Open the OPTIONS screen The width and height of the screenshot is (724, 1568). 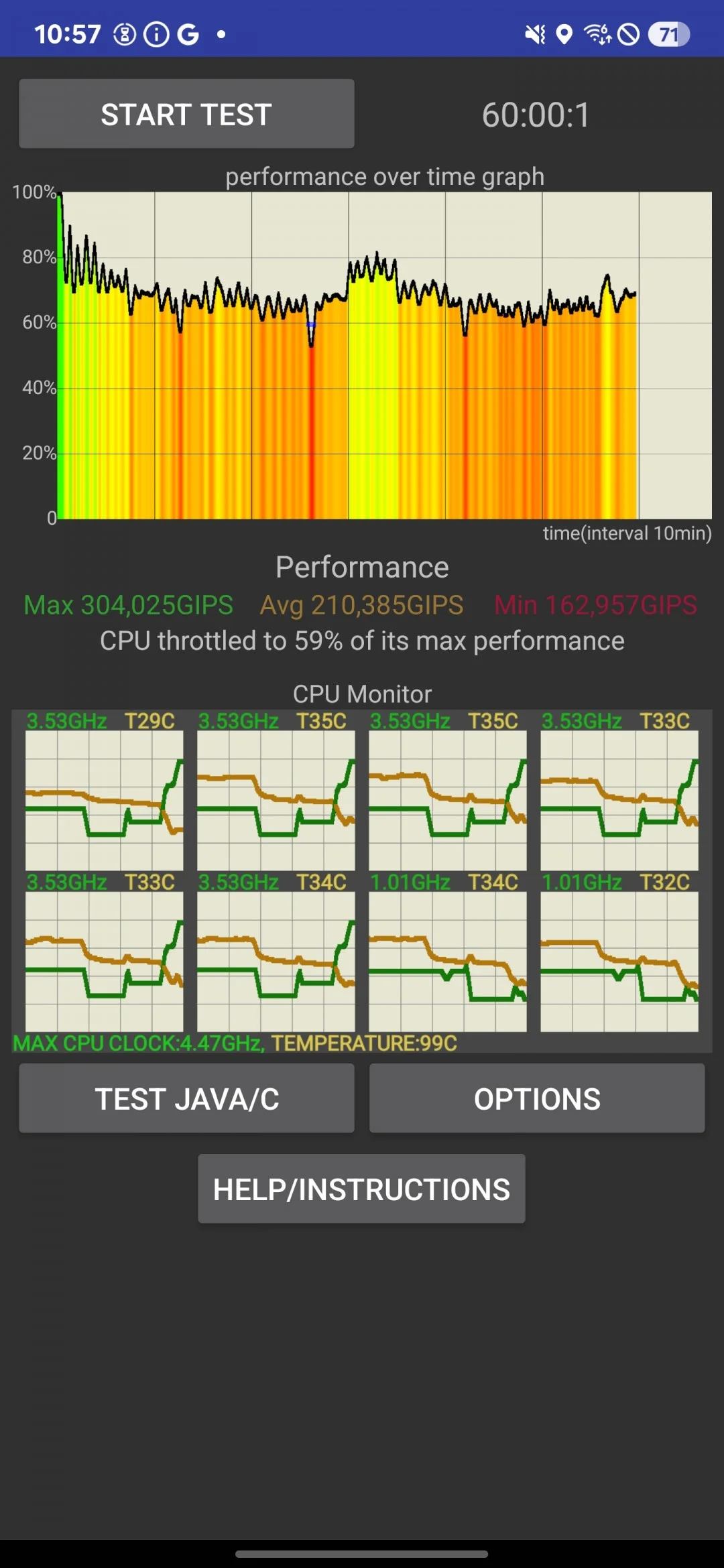point(537,1099)
